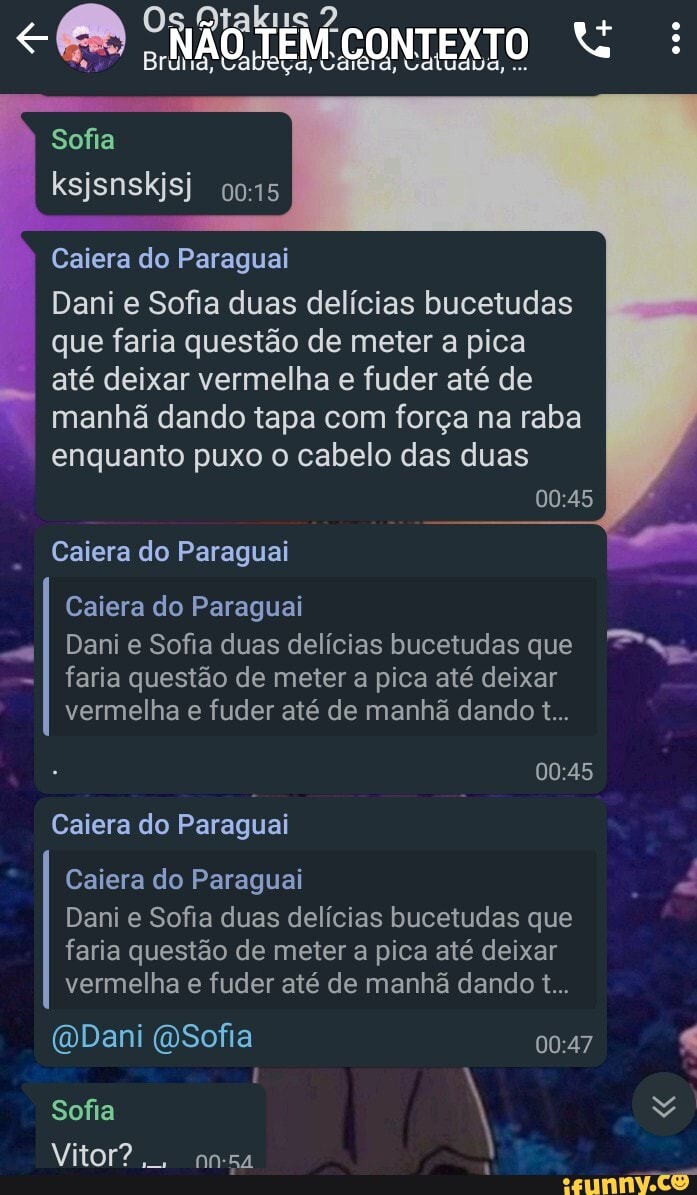Open the quoted message above @Dani @Sofia

[320, 932]
